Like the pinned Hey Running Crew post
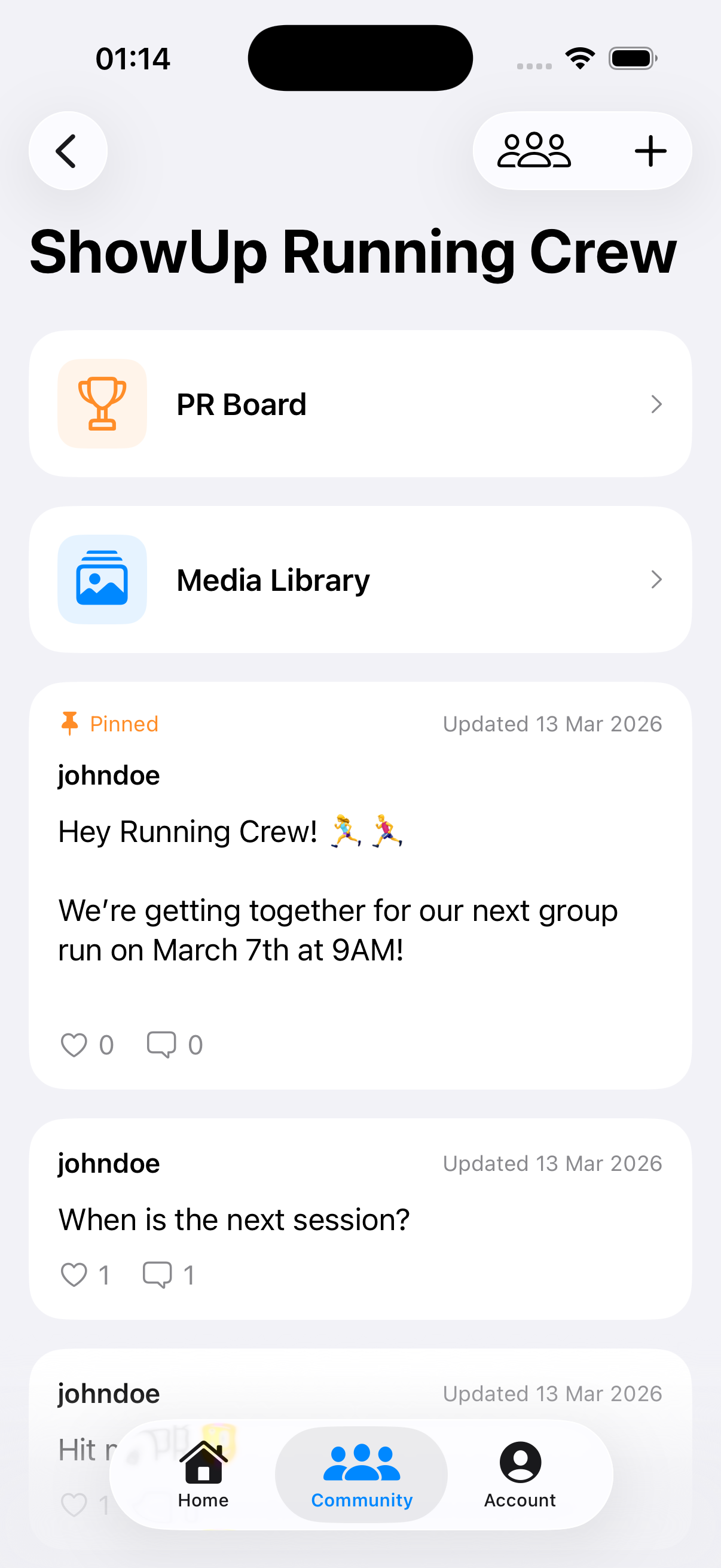Image resolution: width=721 pixels, height=1568 pixels. [x=74, y=1045]
